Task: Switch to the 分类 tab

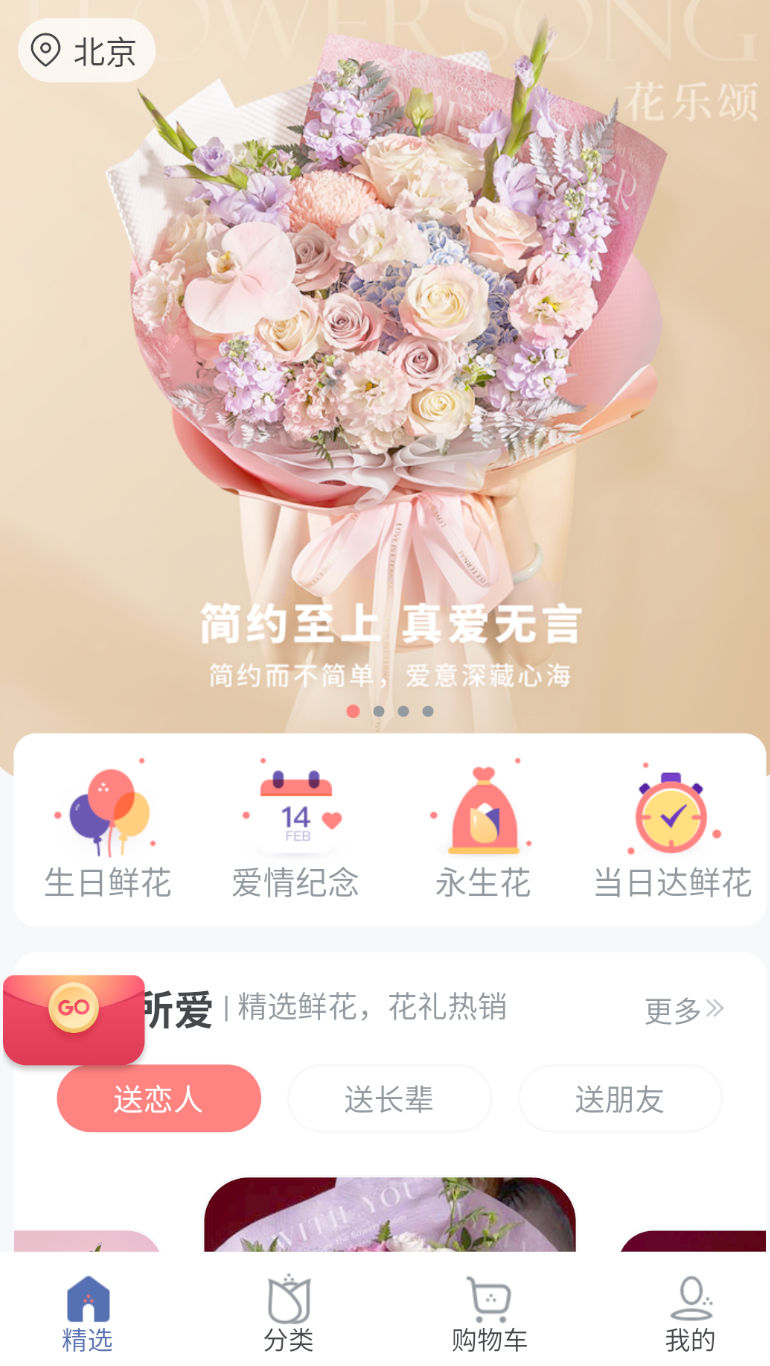Action: pos(289,1314)
